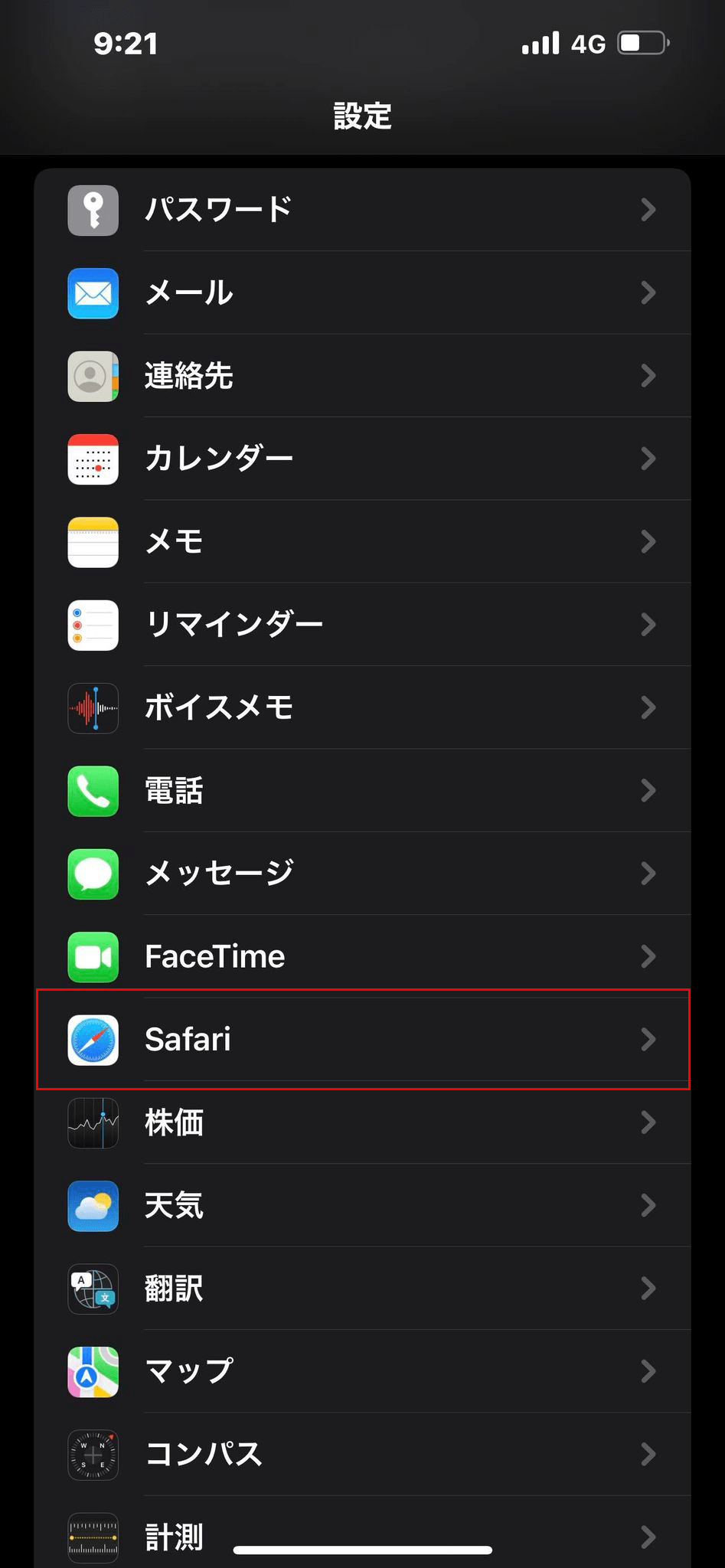The width and height of the screenshot is (725, 1568).
Task: Tap the Safari app icon
Action: (x=93, y=1040)
